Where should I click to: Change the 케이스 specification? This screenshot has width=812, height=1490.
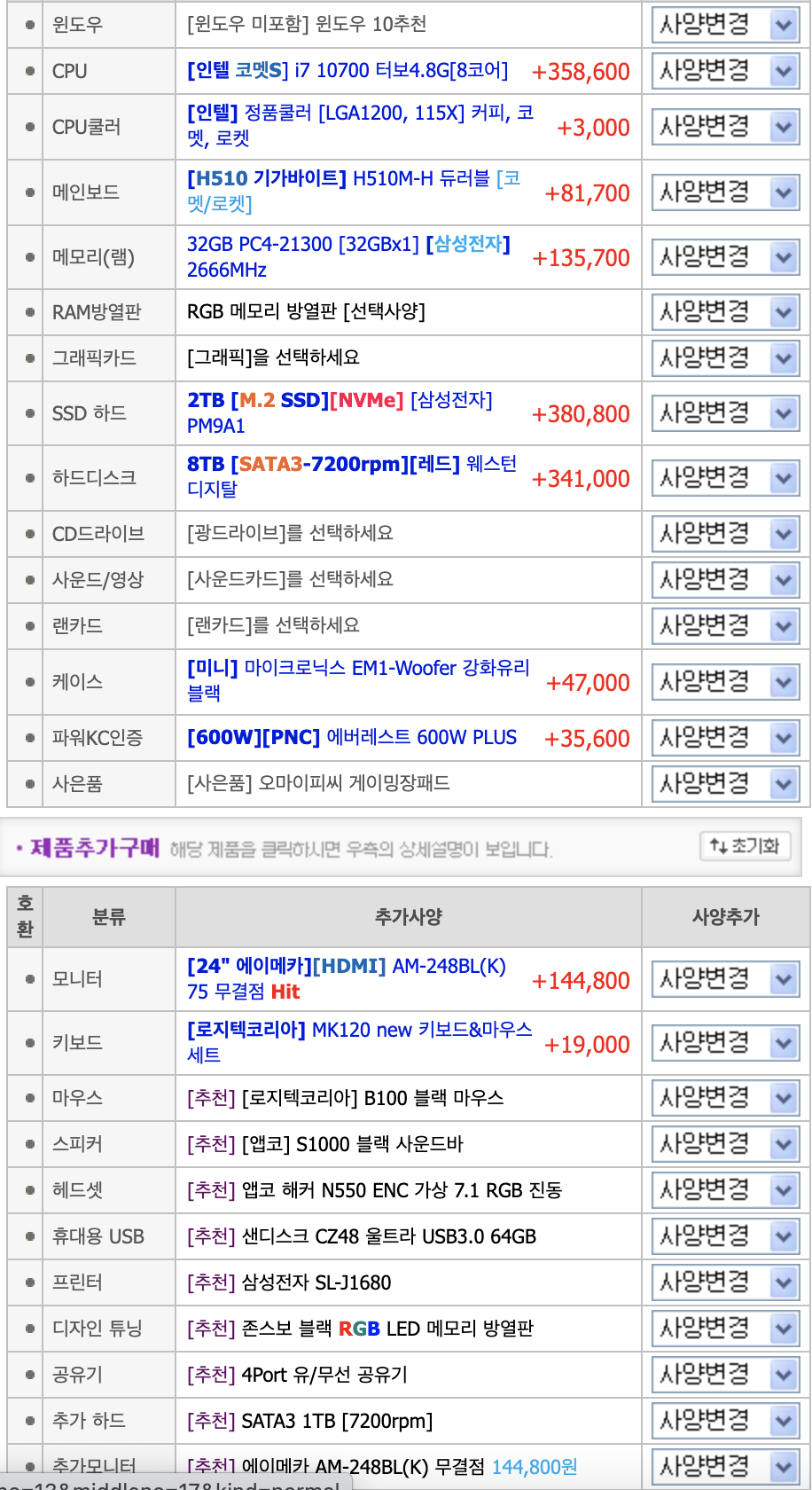coord(724,682)
